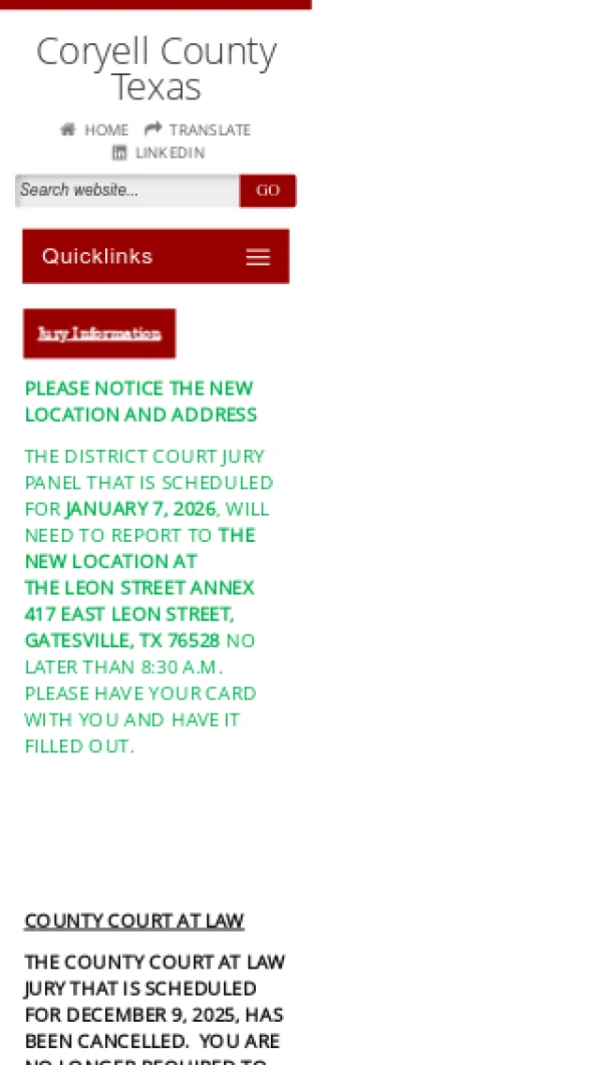600x1065 pixels.
Task: Tap the Translate link
Action: coord(198,130)
